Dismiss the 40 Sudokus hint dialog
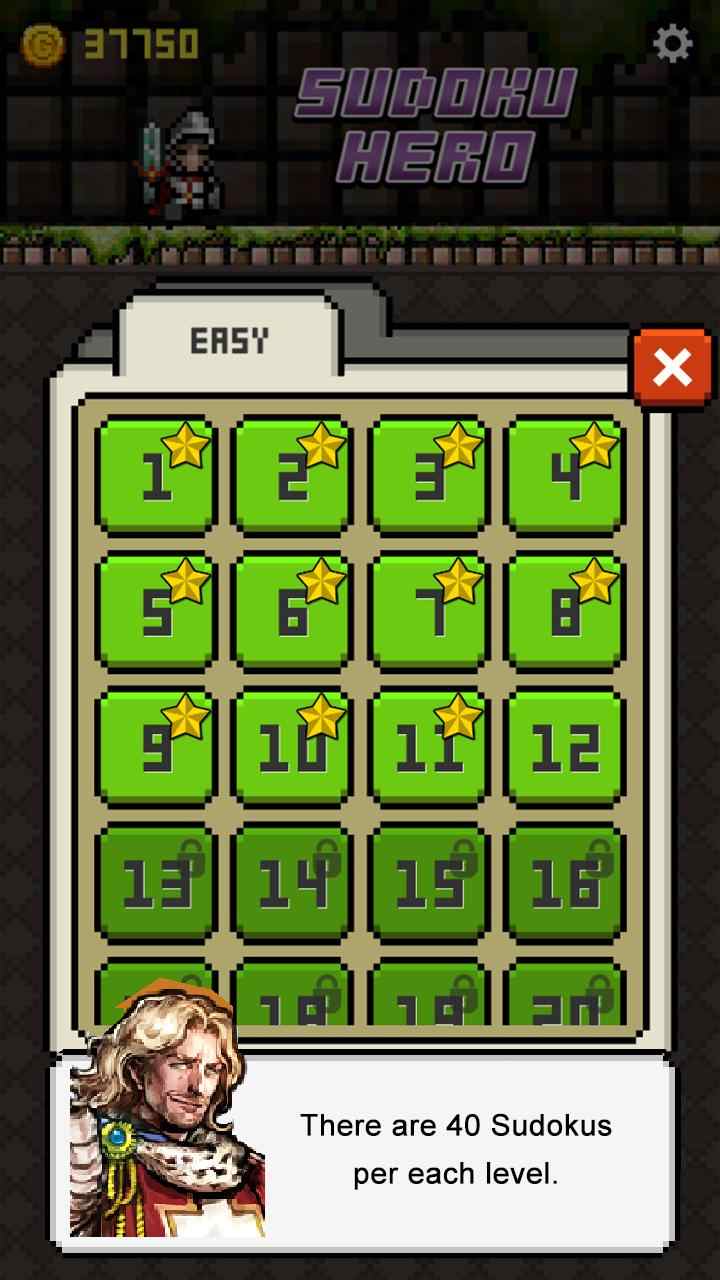This screenshot has height=1280, width=720. point(455,1150)
